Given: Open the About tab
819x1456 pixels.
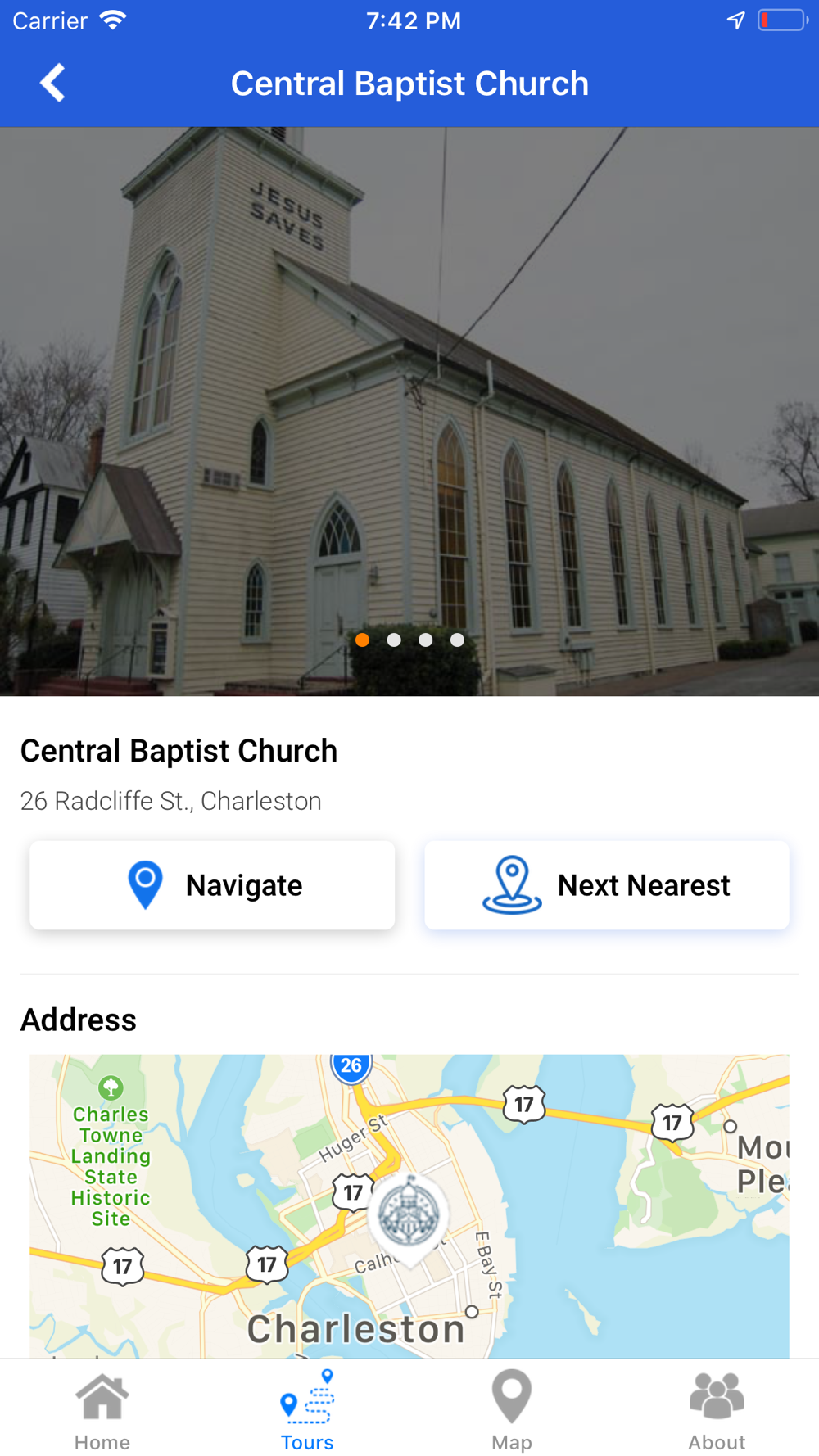Looking at the screenshot, I should [717, 1411].
